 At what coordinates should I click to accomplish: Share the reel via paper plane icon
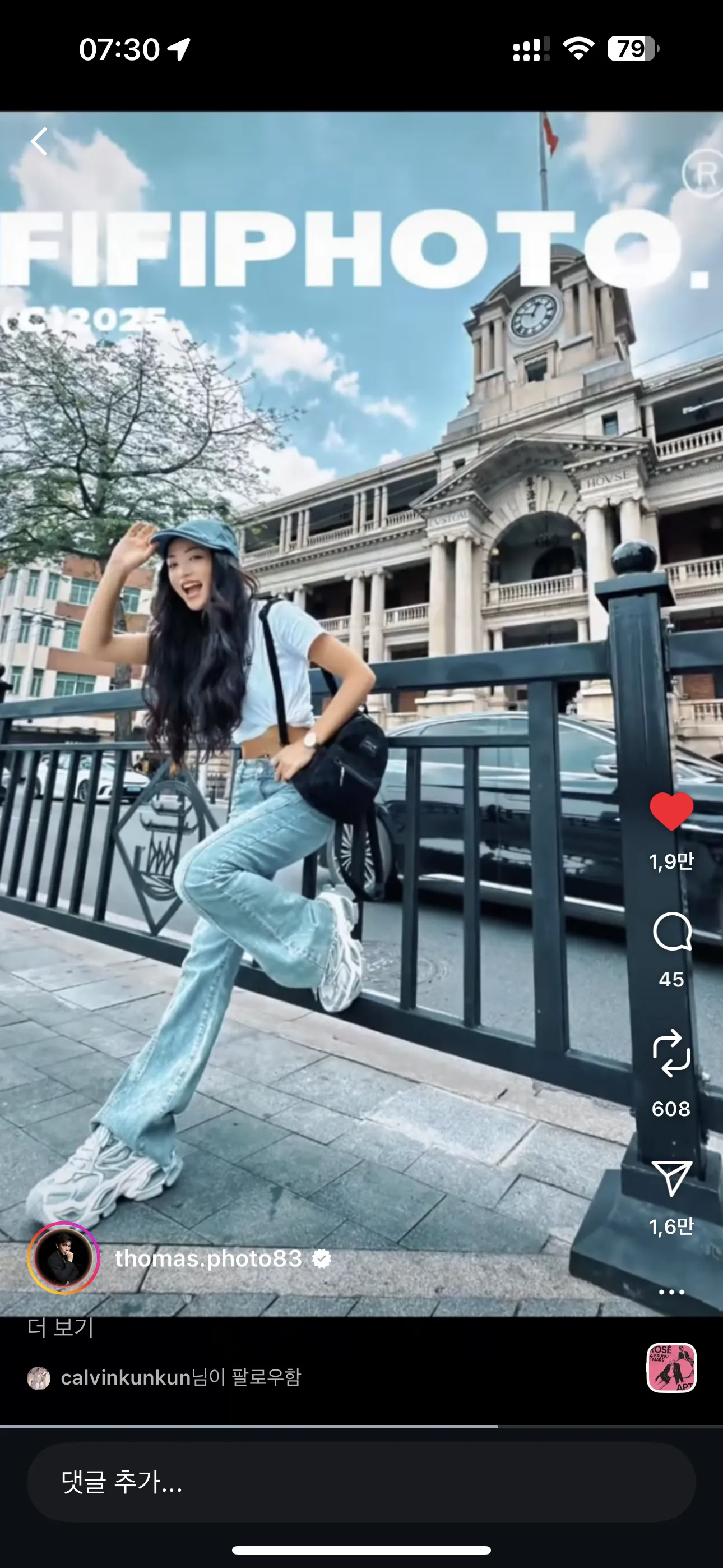pos(671,1178)
